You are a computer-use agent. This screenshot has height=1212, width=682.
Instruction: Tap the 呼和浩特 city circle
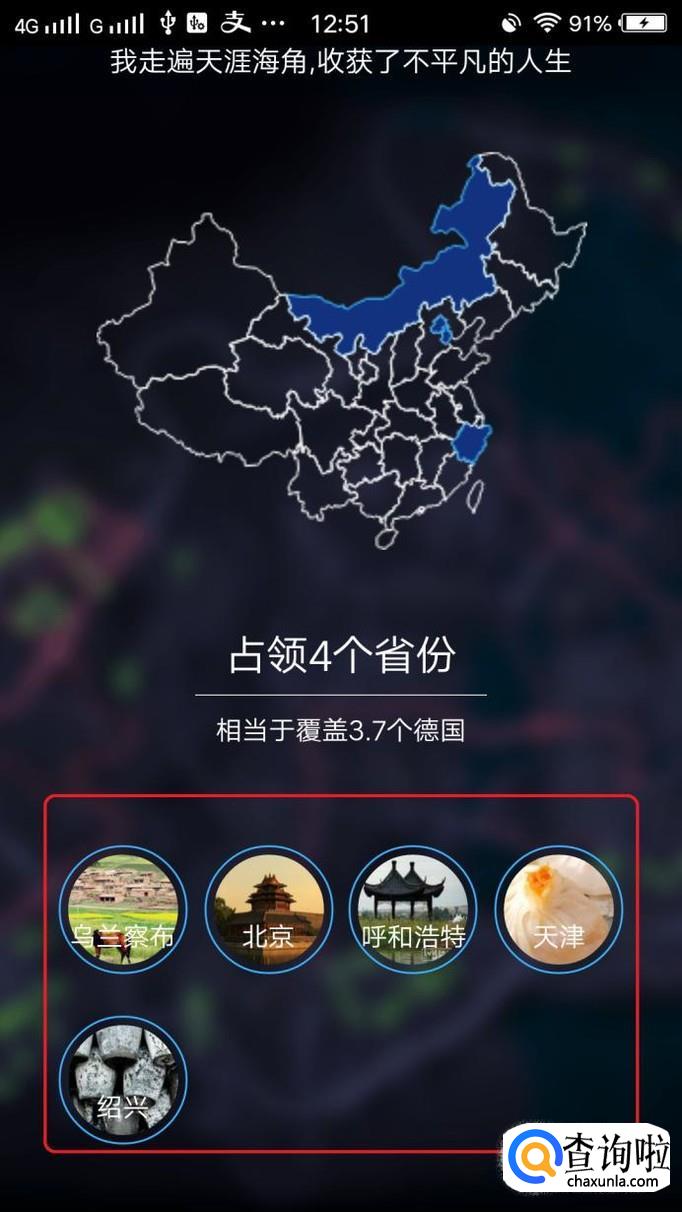[413, 909]
